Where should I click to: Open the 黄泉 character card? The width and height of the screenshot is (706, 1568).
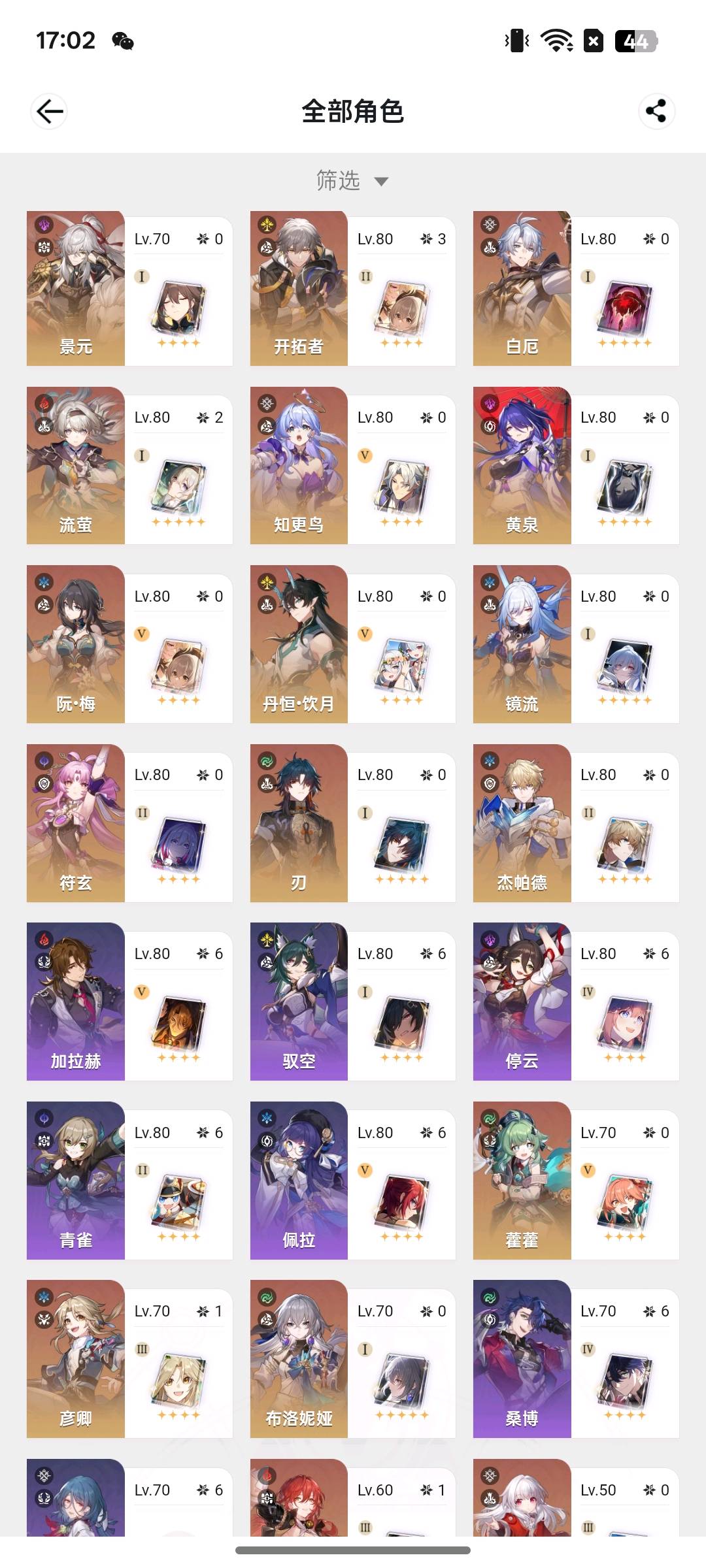pyautogui.click(x=576, y=466)
